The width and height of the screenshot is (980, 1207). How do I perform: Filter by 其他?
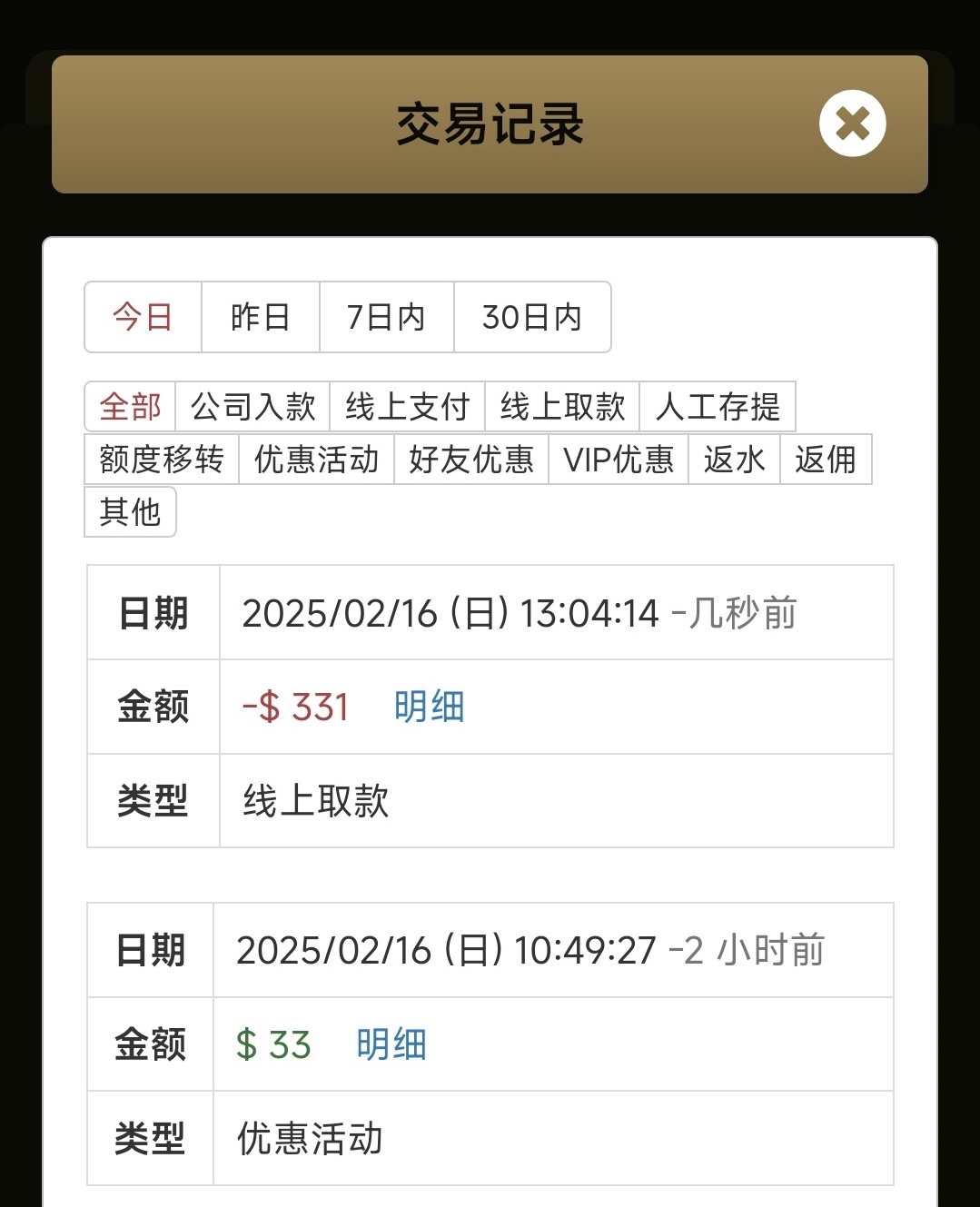pos(130,512)
